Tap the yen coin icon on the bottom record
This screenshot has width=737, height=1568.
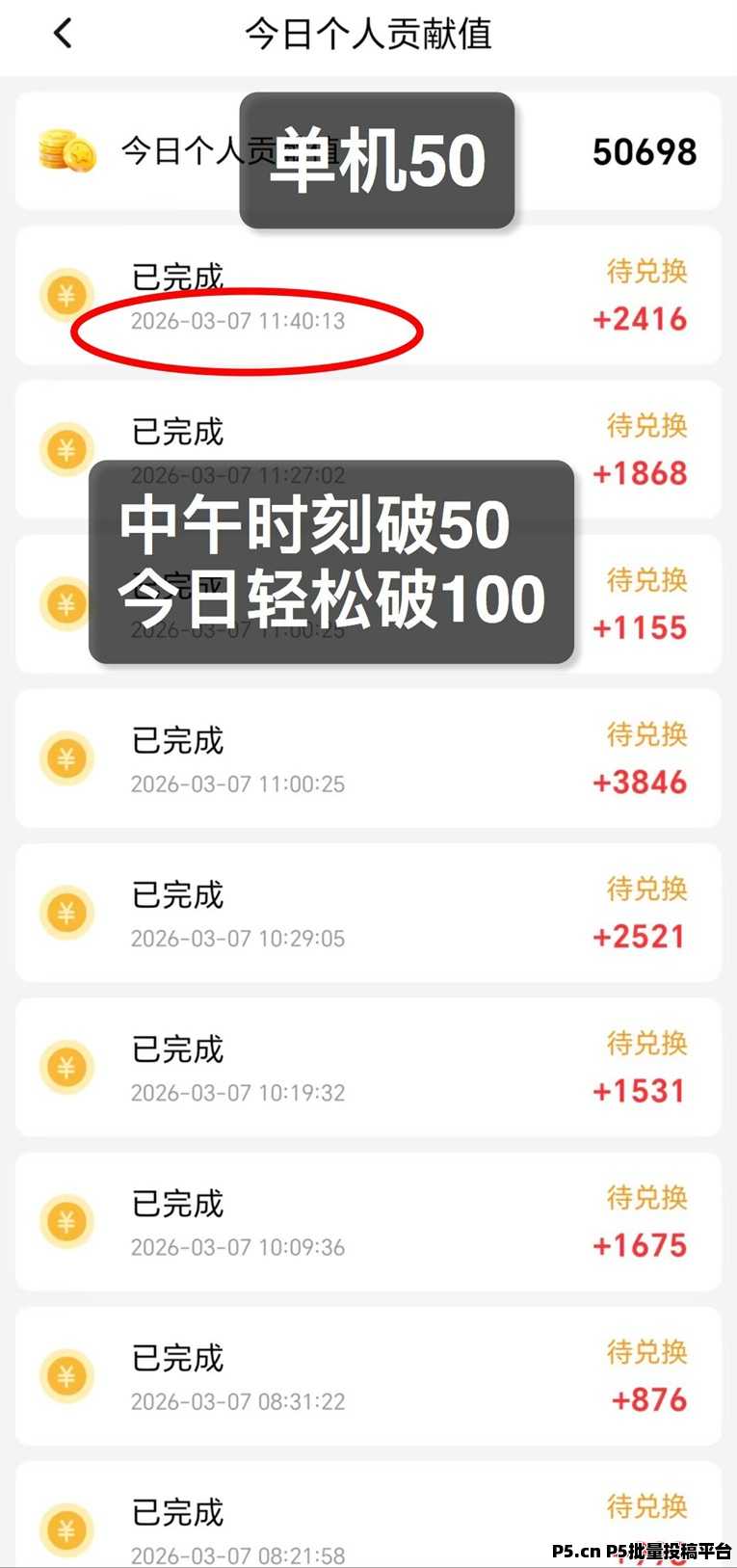pyautogui.click(x=66, y=1528)
